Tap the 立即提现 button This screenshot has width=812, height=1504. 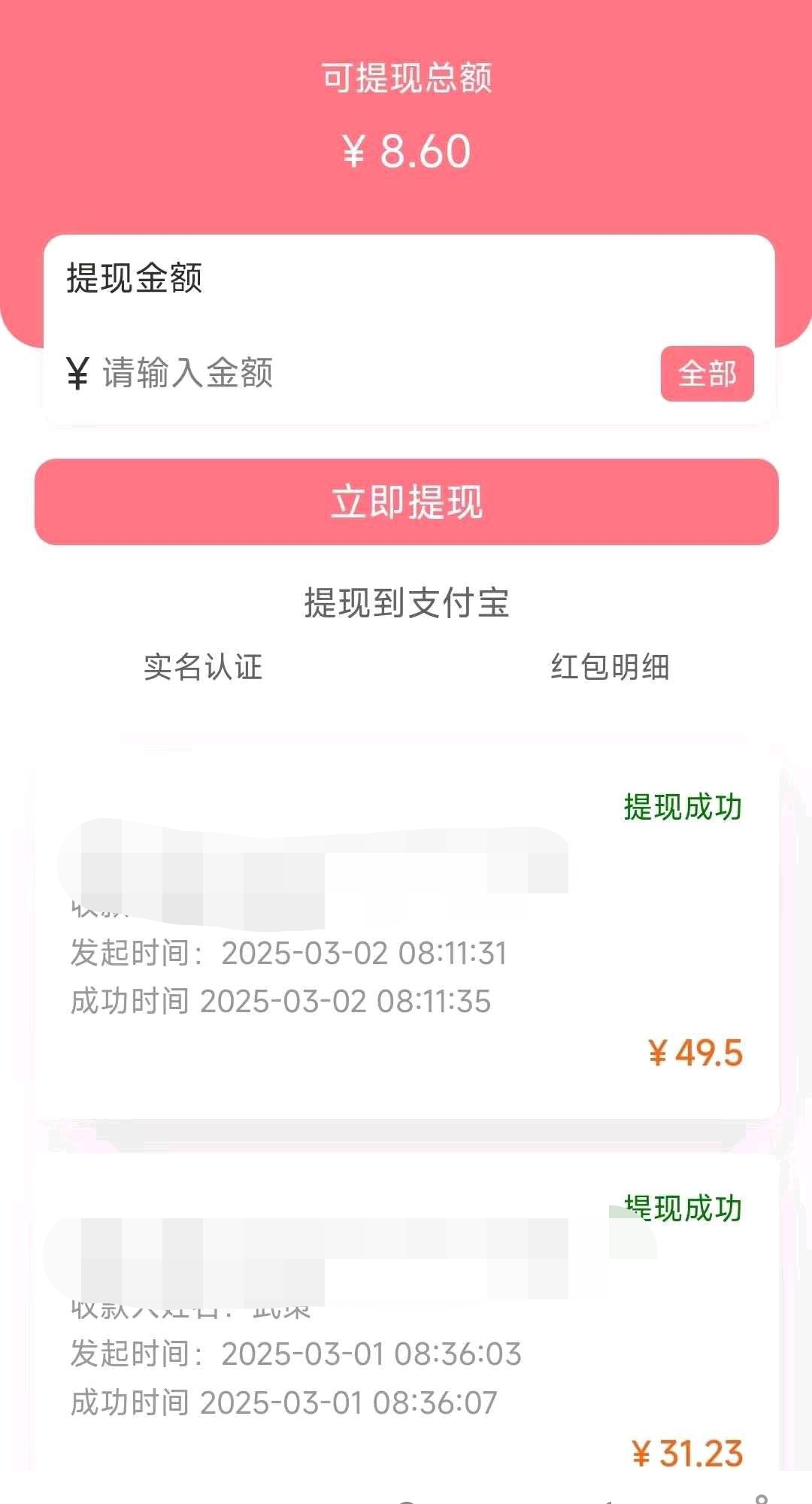coord(406,502)
